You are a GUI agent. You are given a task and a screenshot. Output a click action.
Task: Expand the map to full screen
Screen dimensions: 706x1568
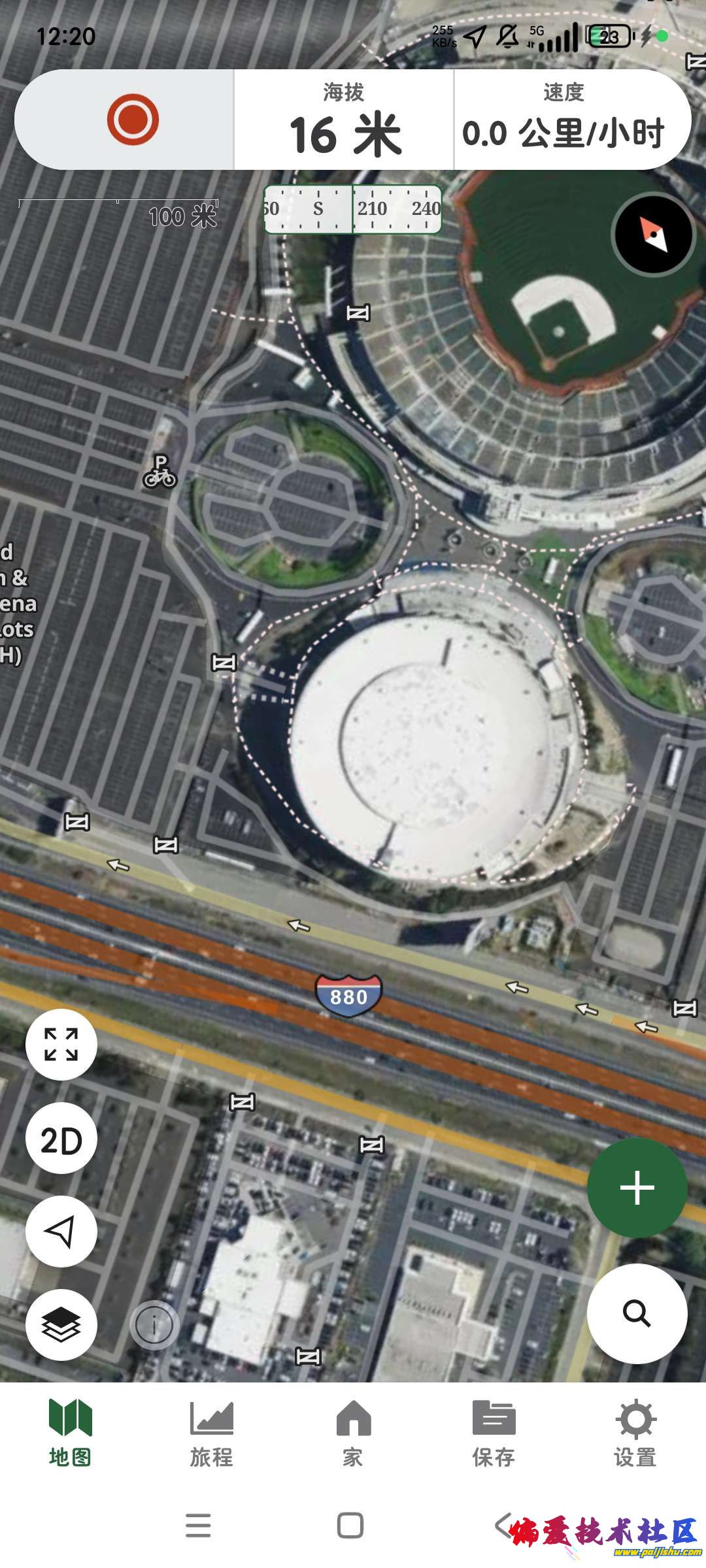coord(61,1044)
